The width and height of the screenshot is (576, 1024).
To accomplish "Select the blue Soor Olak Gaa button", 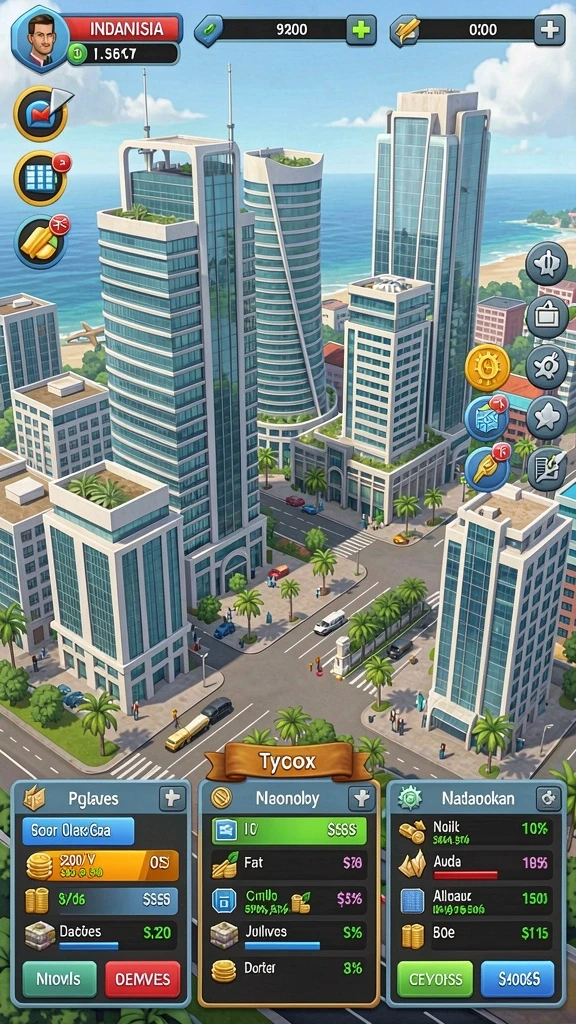I will (78, 831).
